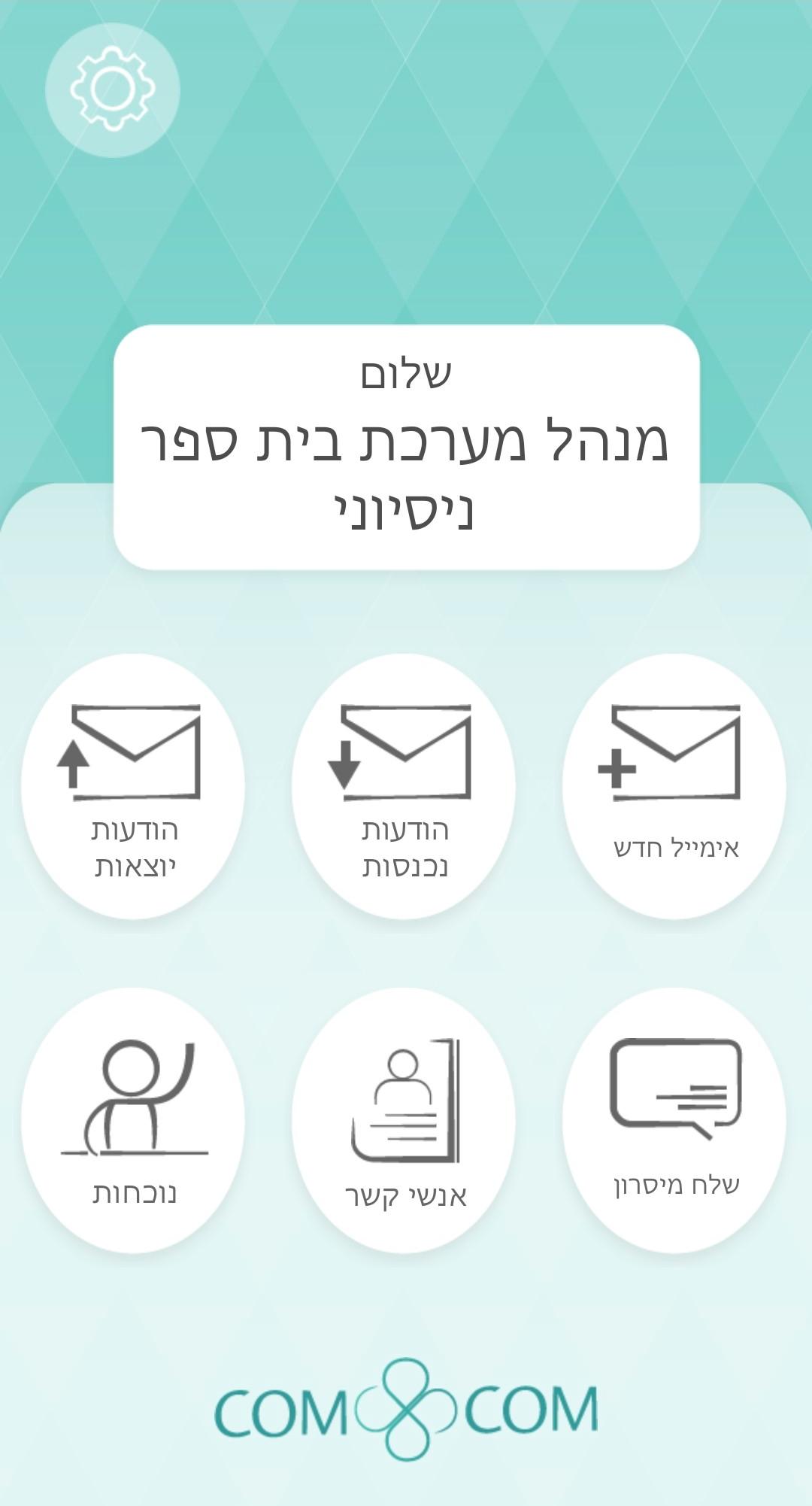Select send SMS message (שלח מיסרון)
This screenshot has width=812, height=1506.
674,1121
